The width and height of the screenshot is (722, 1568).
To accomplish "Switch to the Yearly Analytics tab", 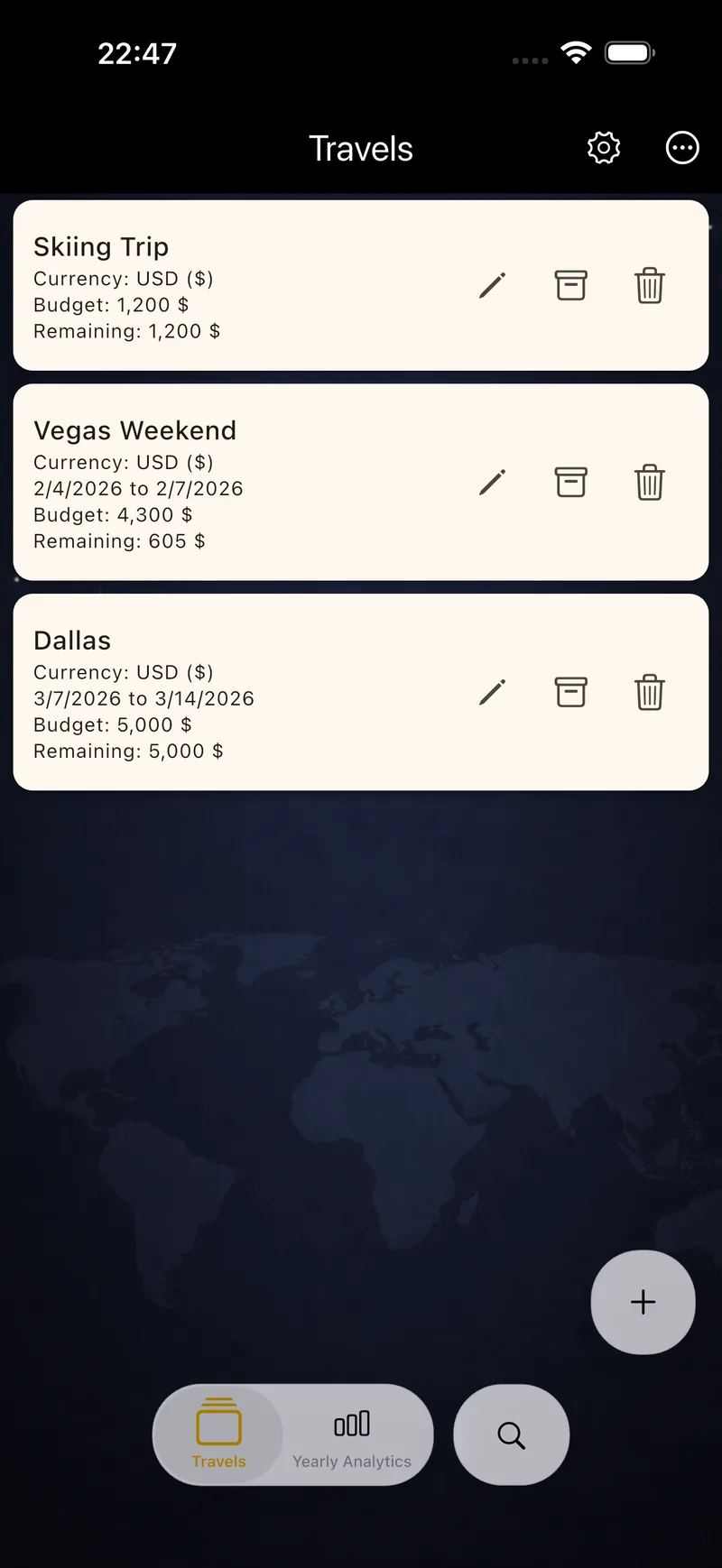I will (351, 1434).
